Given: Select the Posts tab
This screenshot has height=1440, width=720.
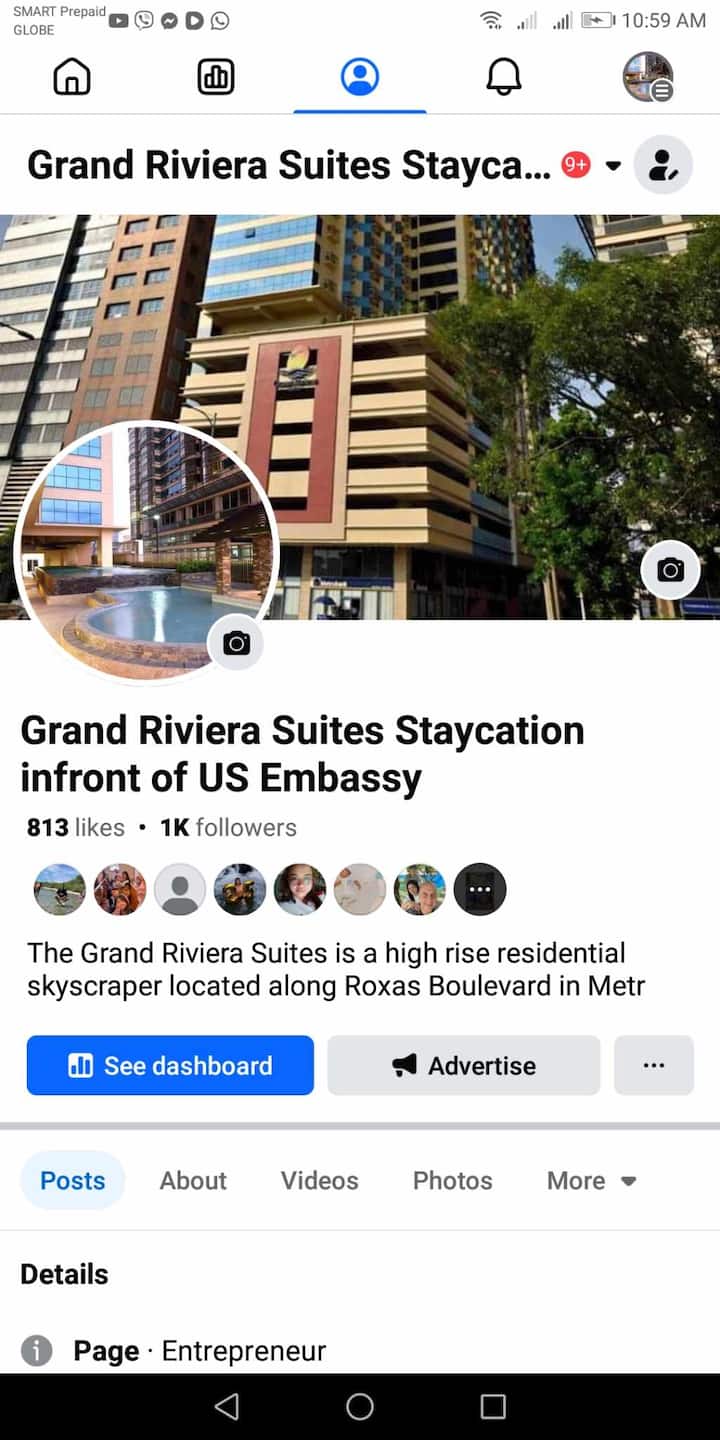Looking at the screenshot, I should pyautogui.click(x=72, y=1181).
